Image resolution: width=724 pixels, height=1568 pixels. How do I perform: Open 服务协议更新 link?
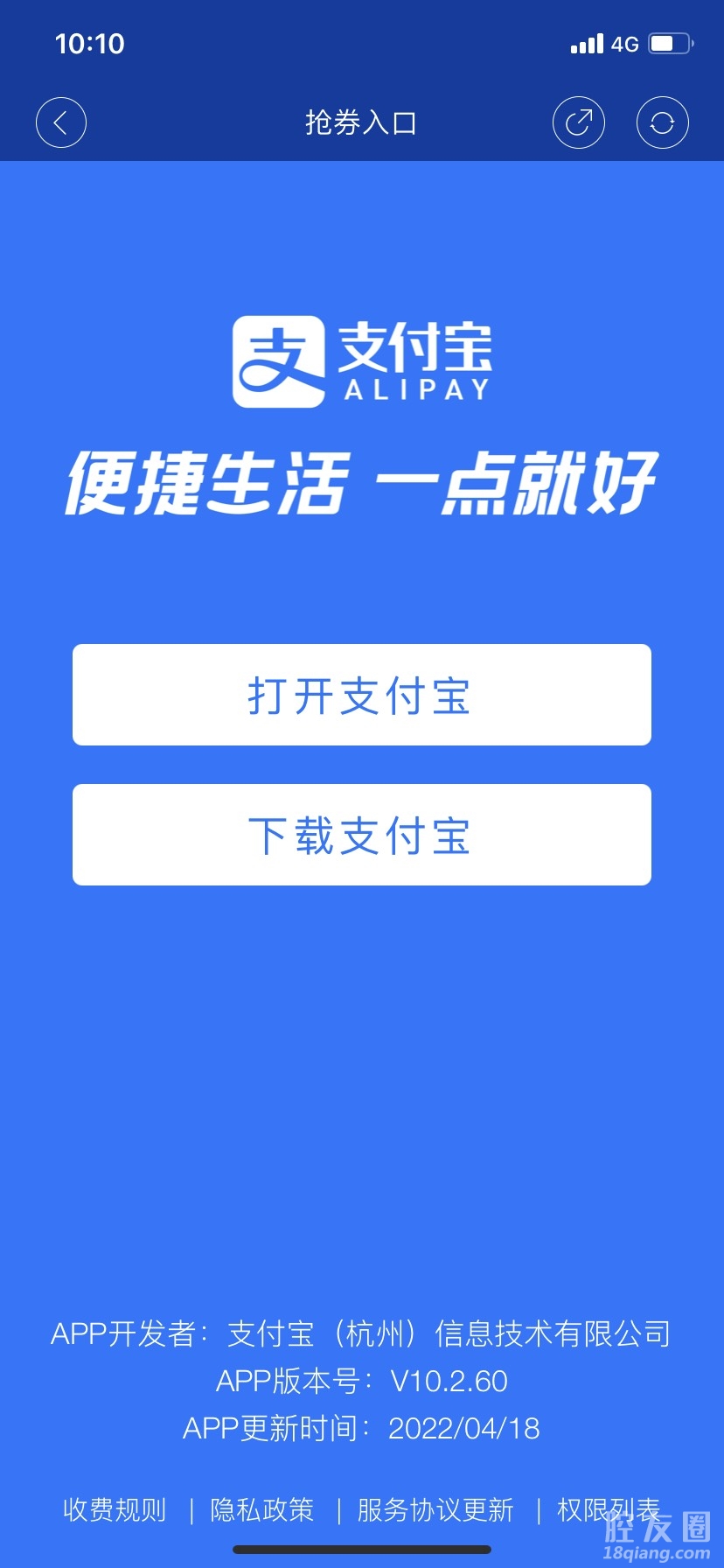click(435, 1509)
